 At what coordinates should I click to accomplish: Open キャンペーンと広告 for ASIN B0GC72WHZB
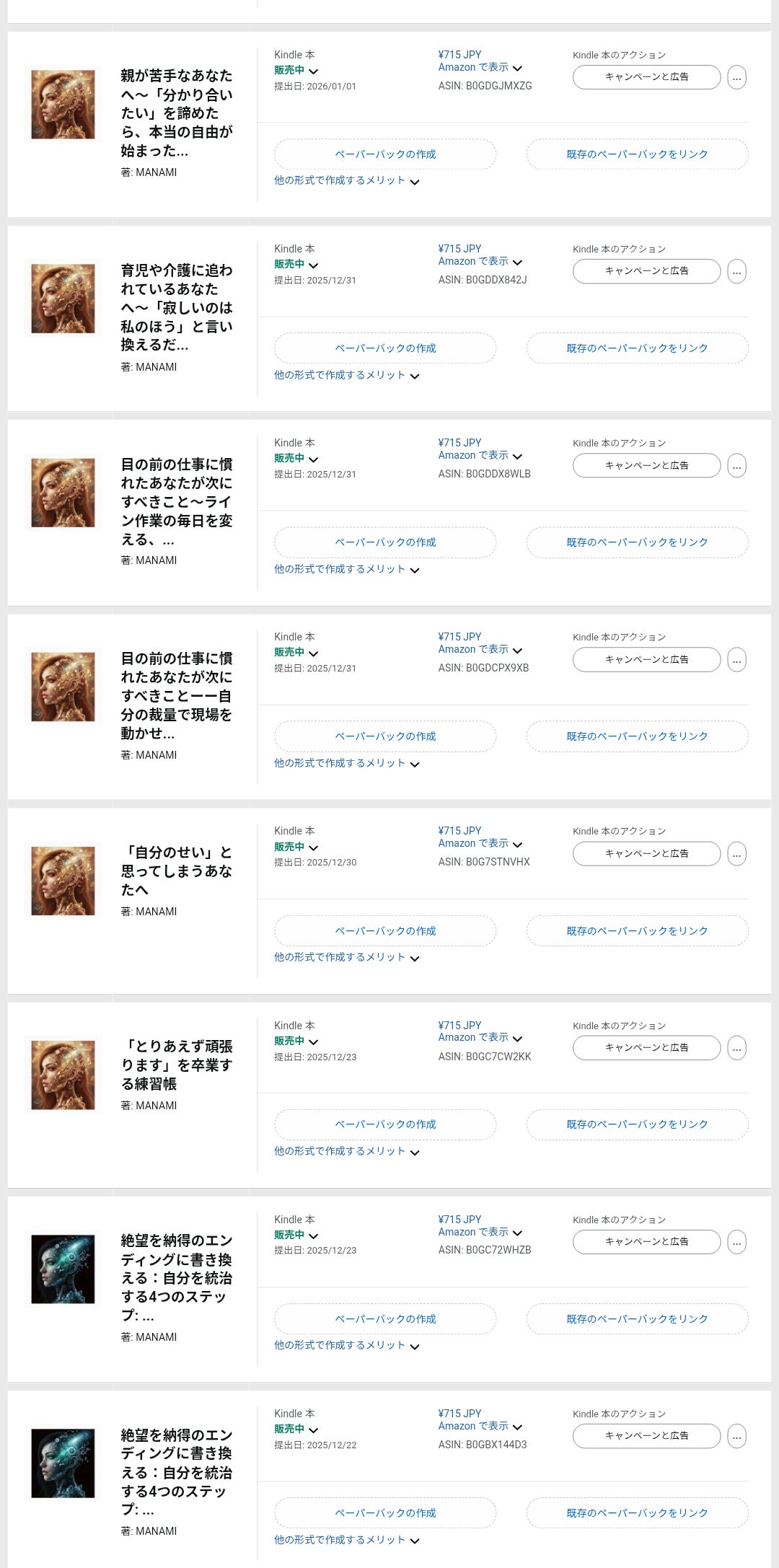click(646, 1242)
